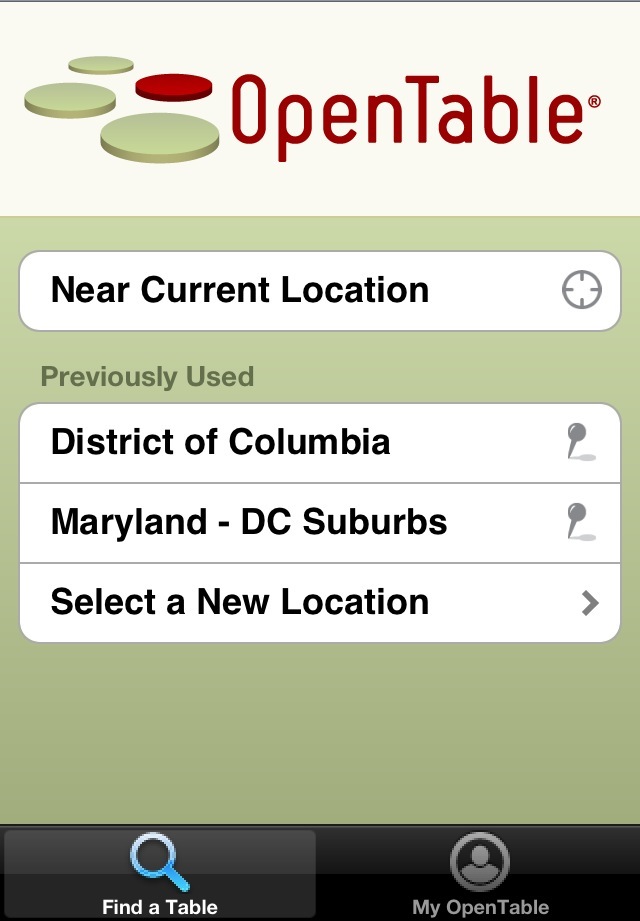Search near current location

coord(319,291)
